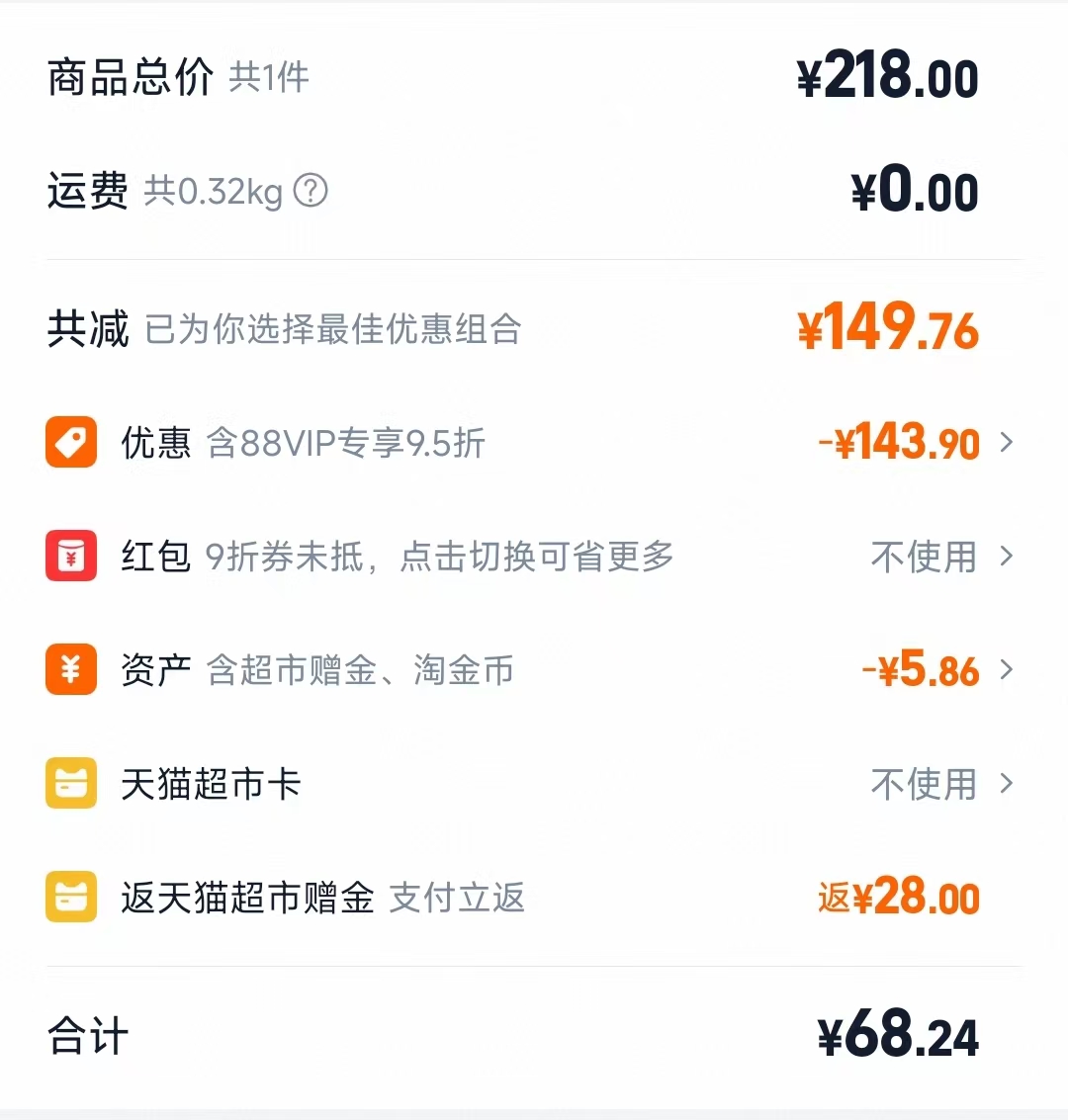Image resolution: width=1068 pixels, height=1120 pixels.
Task: Expand the 资产 details via chevron
Action: [1008, 670]
